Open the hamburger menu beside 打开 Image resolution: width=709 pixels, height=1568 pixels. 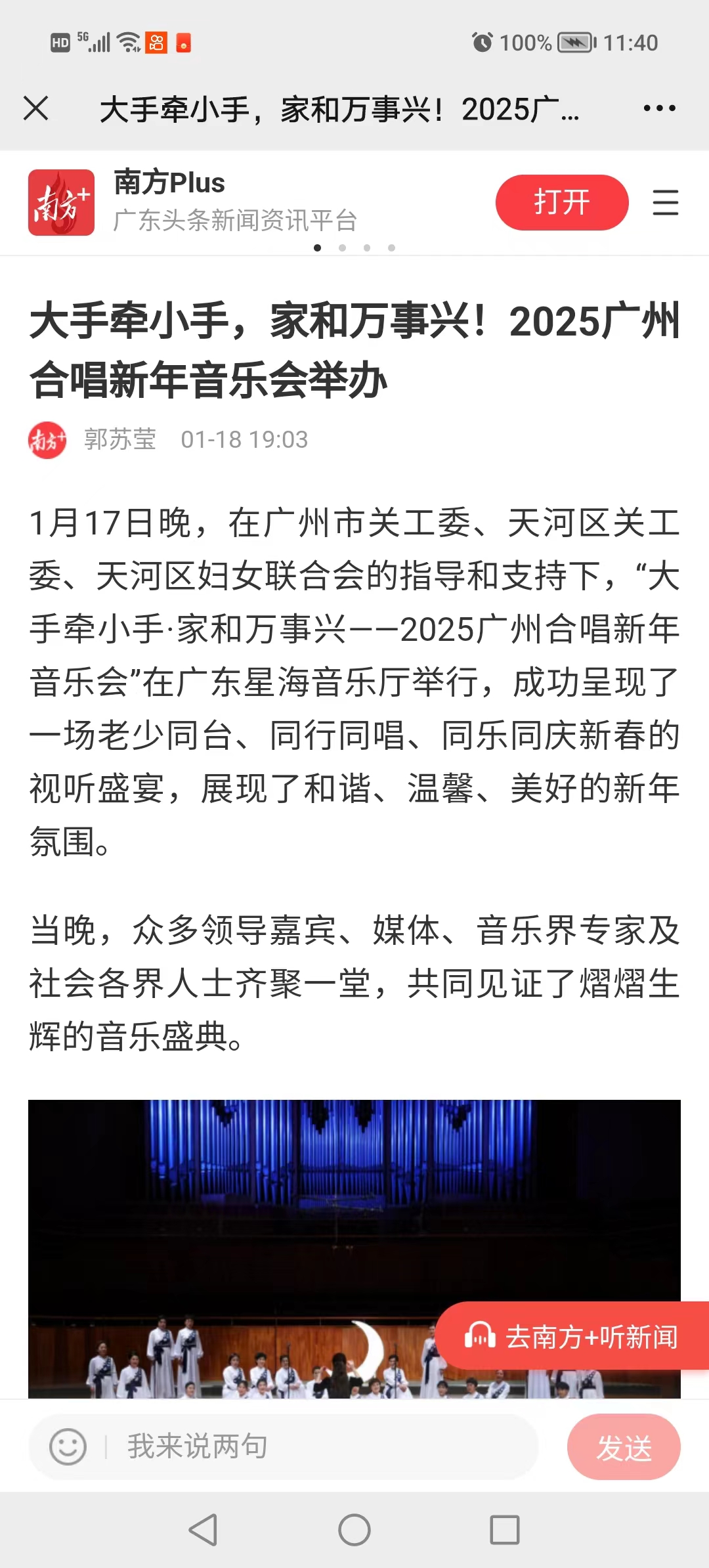click(x=665, y=202)
